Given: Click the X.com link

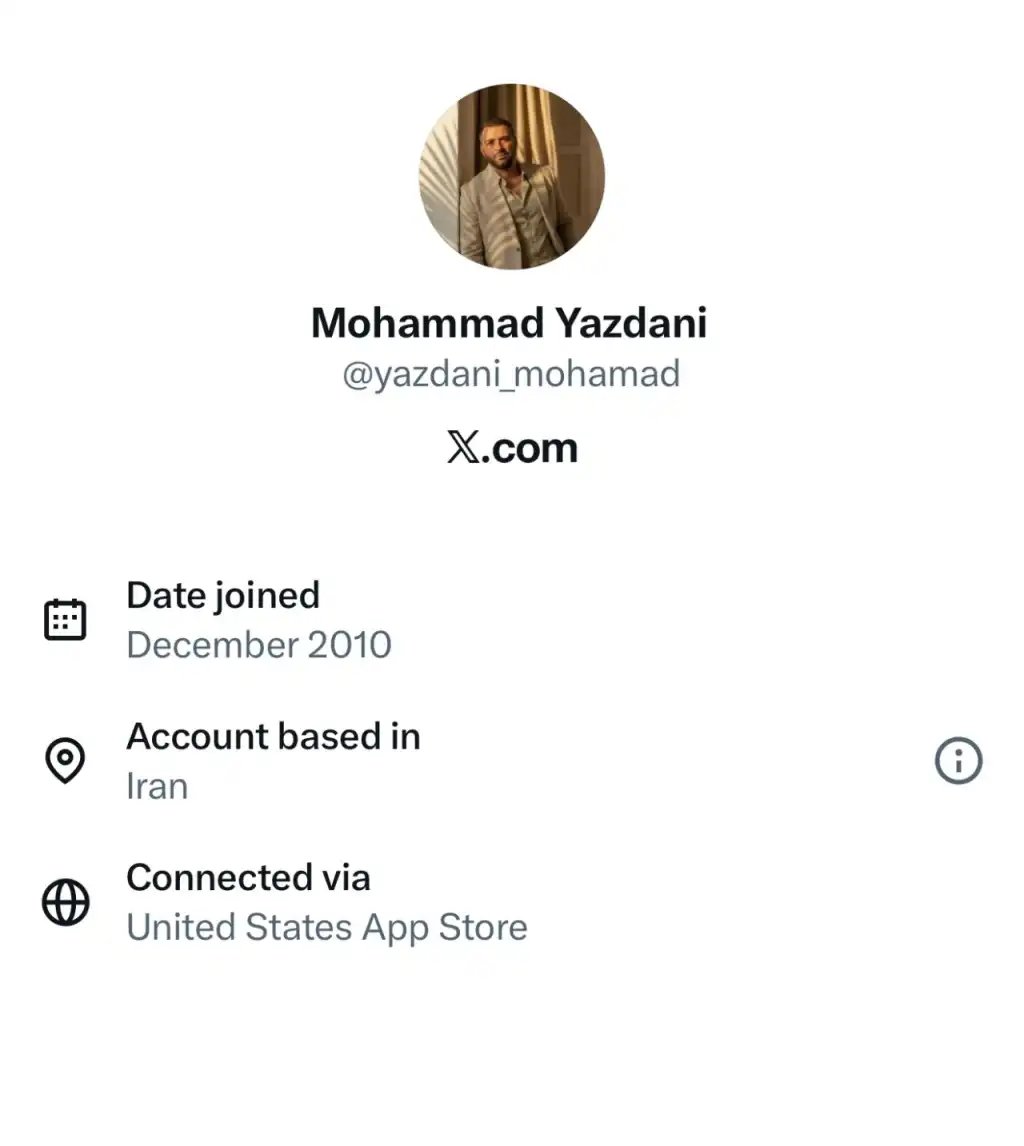Looking at the screenshot, I should click(511, 448).
